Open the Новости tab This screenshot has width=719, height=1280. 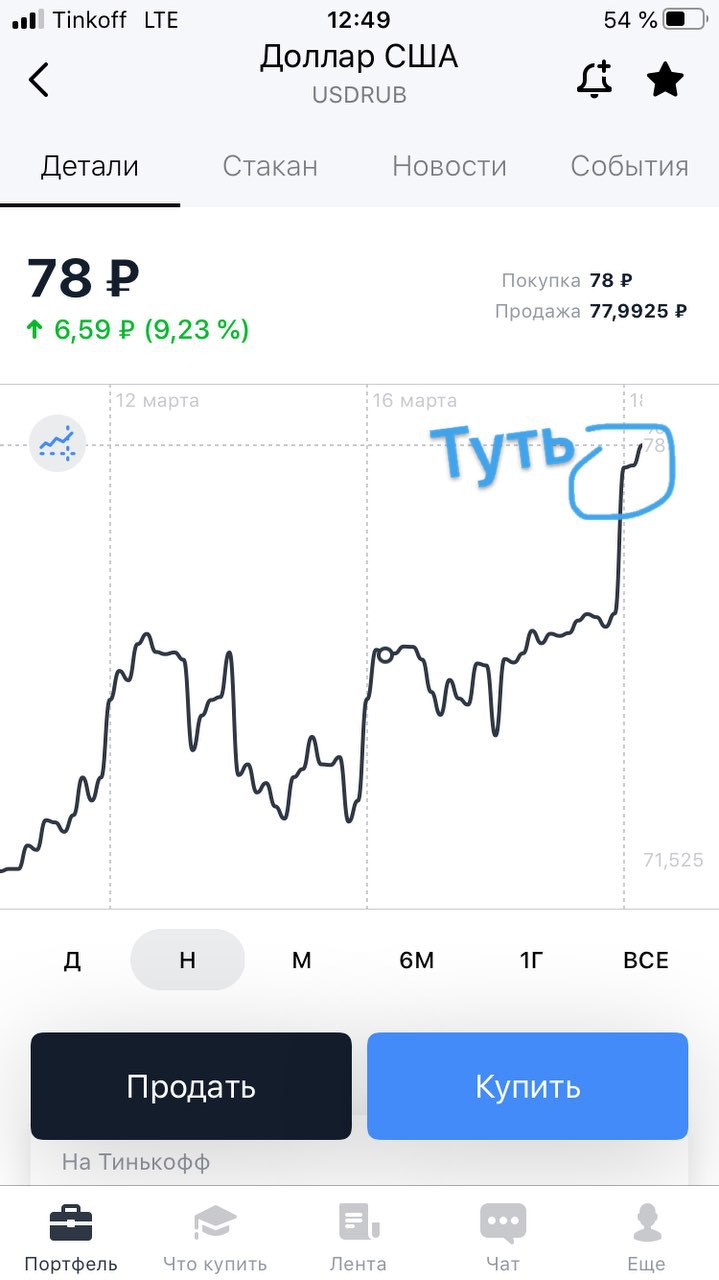(x=449, y=166)
